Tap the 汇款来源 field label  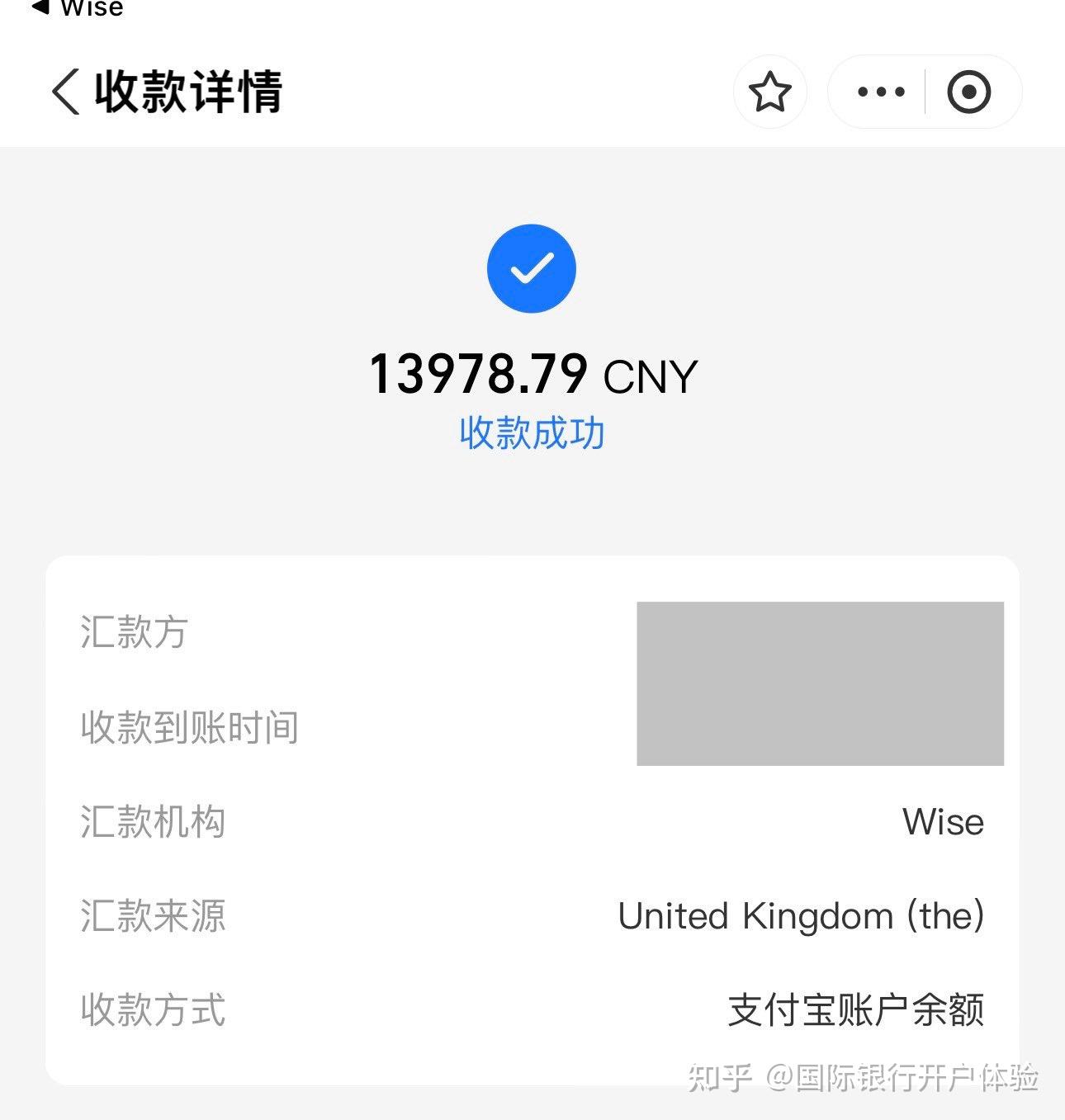coord(154,915)
